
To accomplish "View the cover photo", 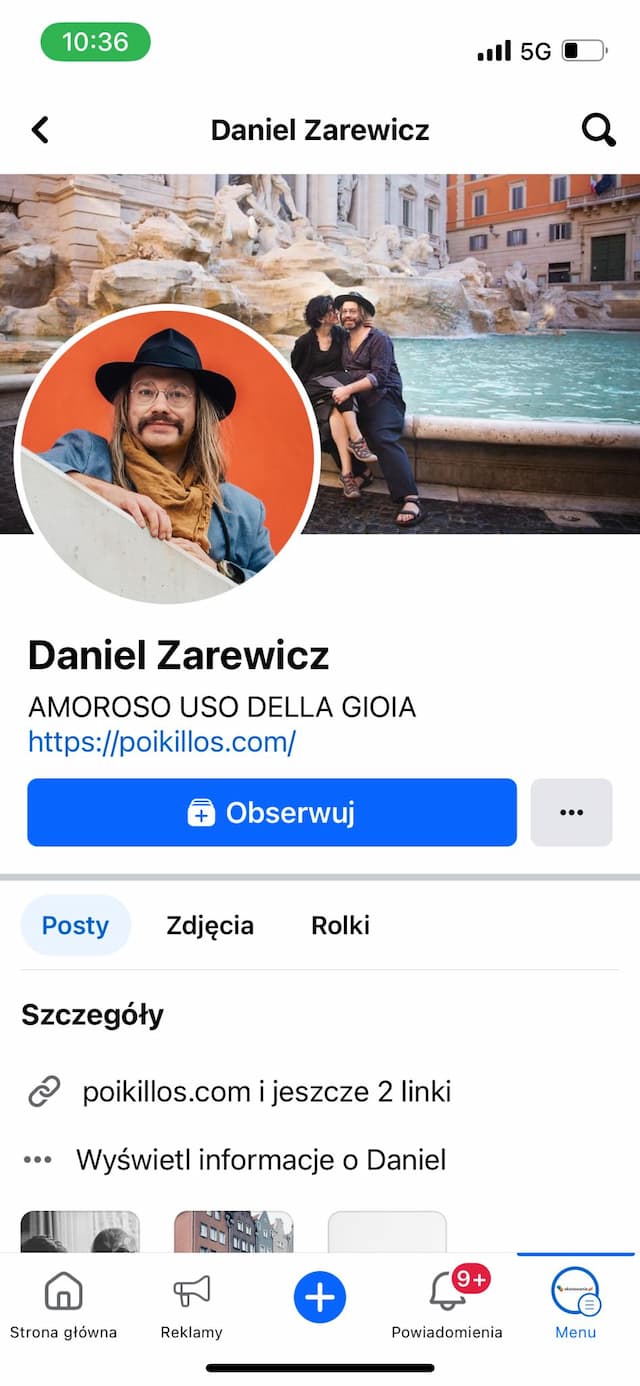I will (480, 300).
